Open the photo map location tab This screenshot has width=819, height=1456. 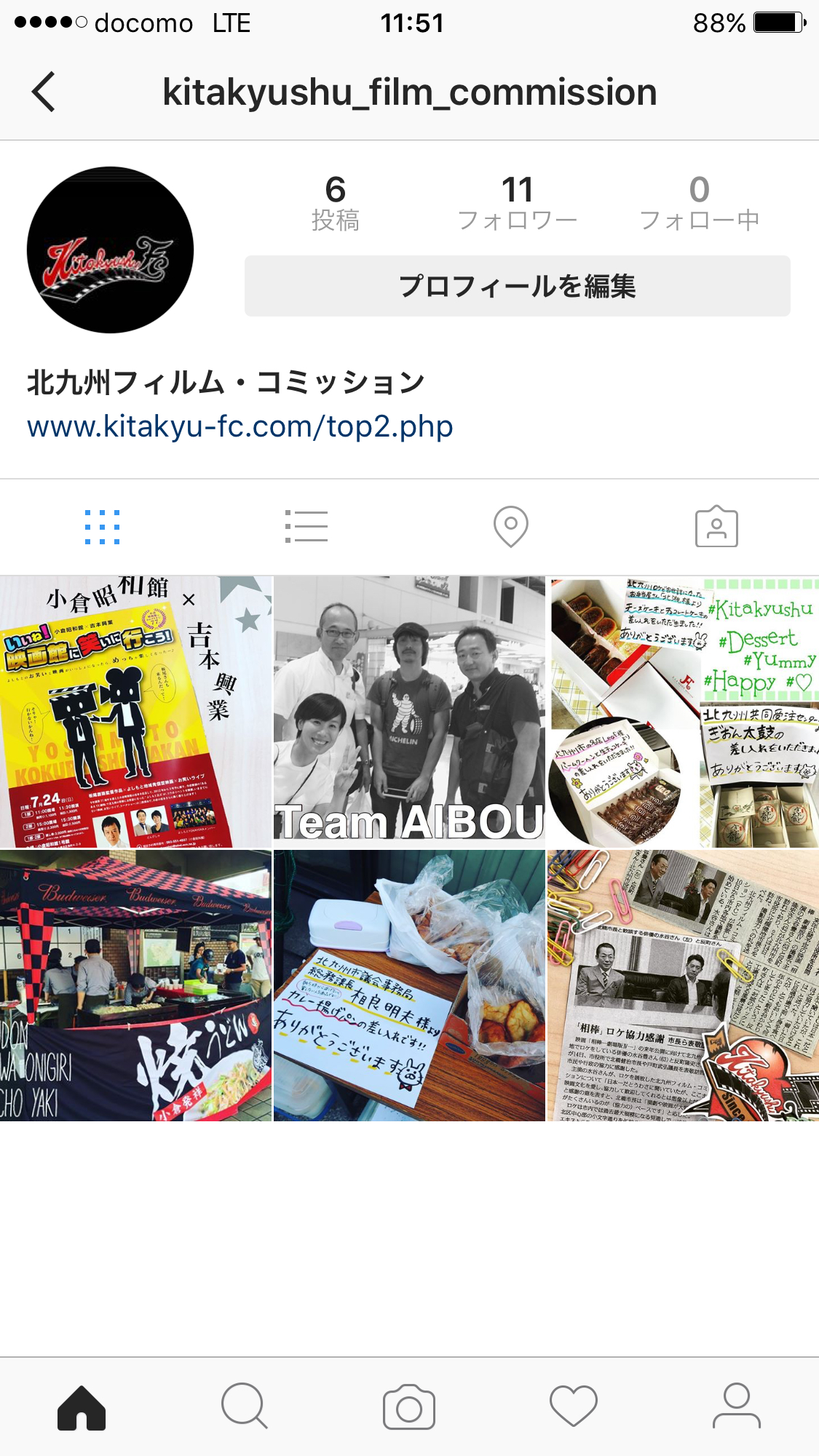(x=511, y=527)
